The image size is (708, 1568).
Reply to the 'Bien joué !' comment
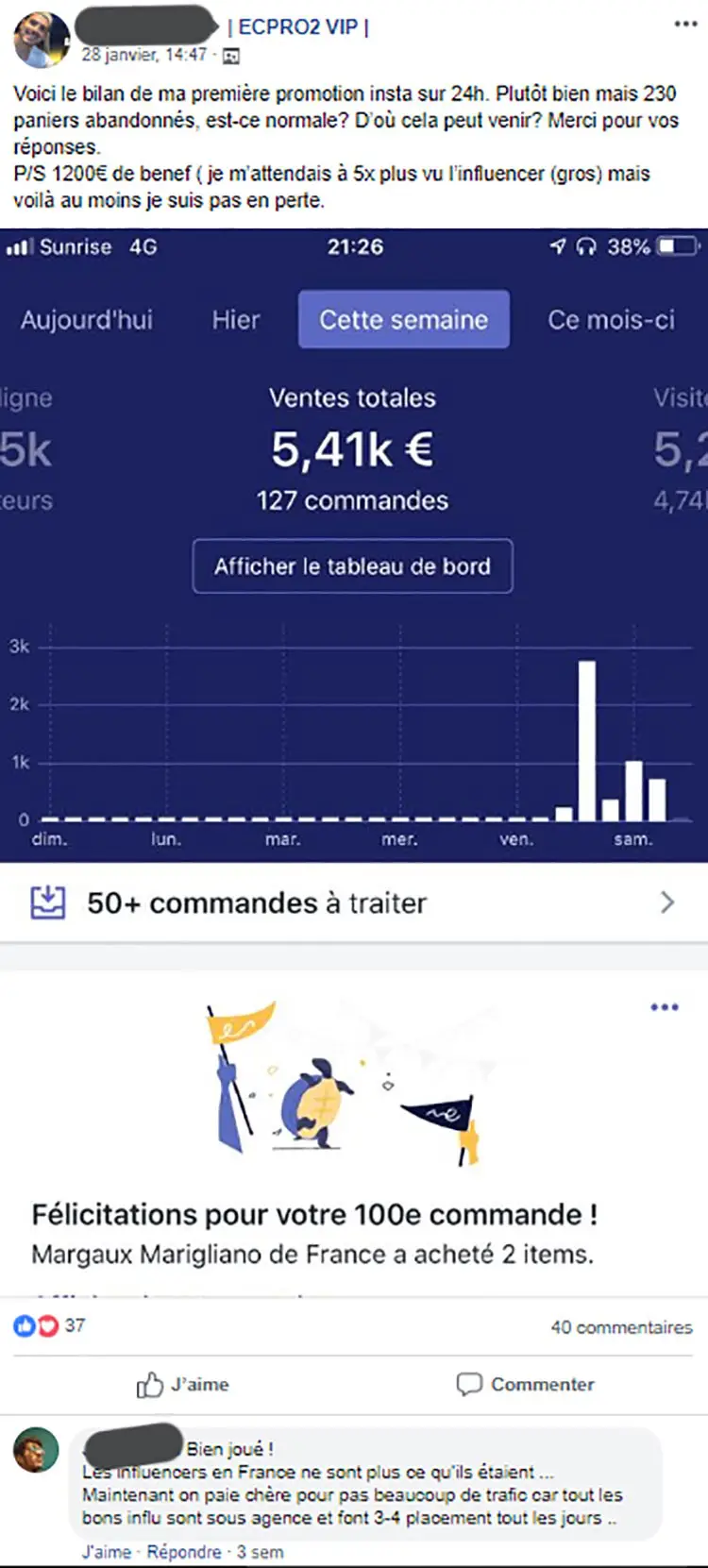(x=183, y=1552)
